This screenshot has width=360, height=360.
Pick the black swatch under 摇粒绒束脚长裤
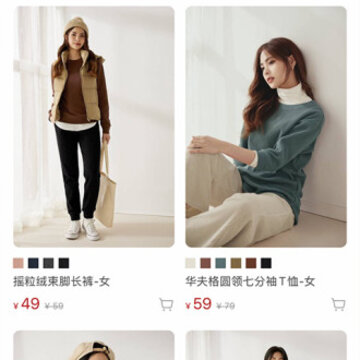click(x=64, y=263)
